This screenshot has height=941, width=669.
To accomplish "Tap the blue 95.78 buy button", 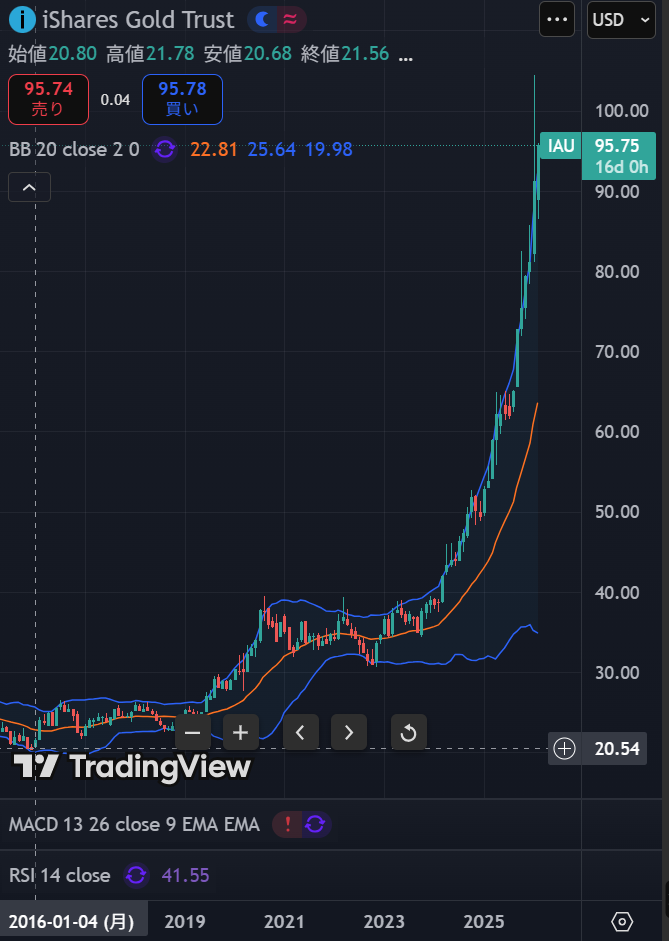I will 182,98.
